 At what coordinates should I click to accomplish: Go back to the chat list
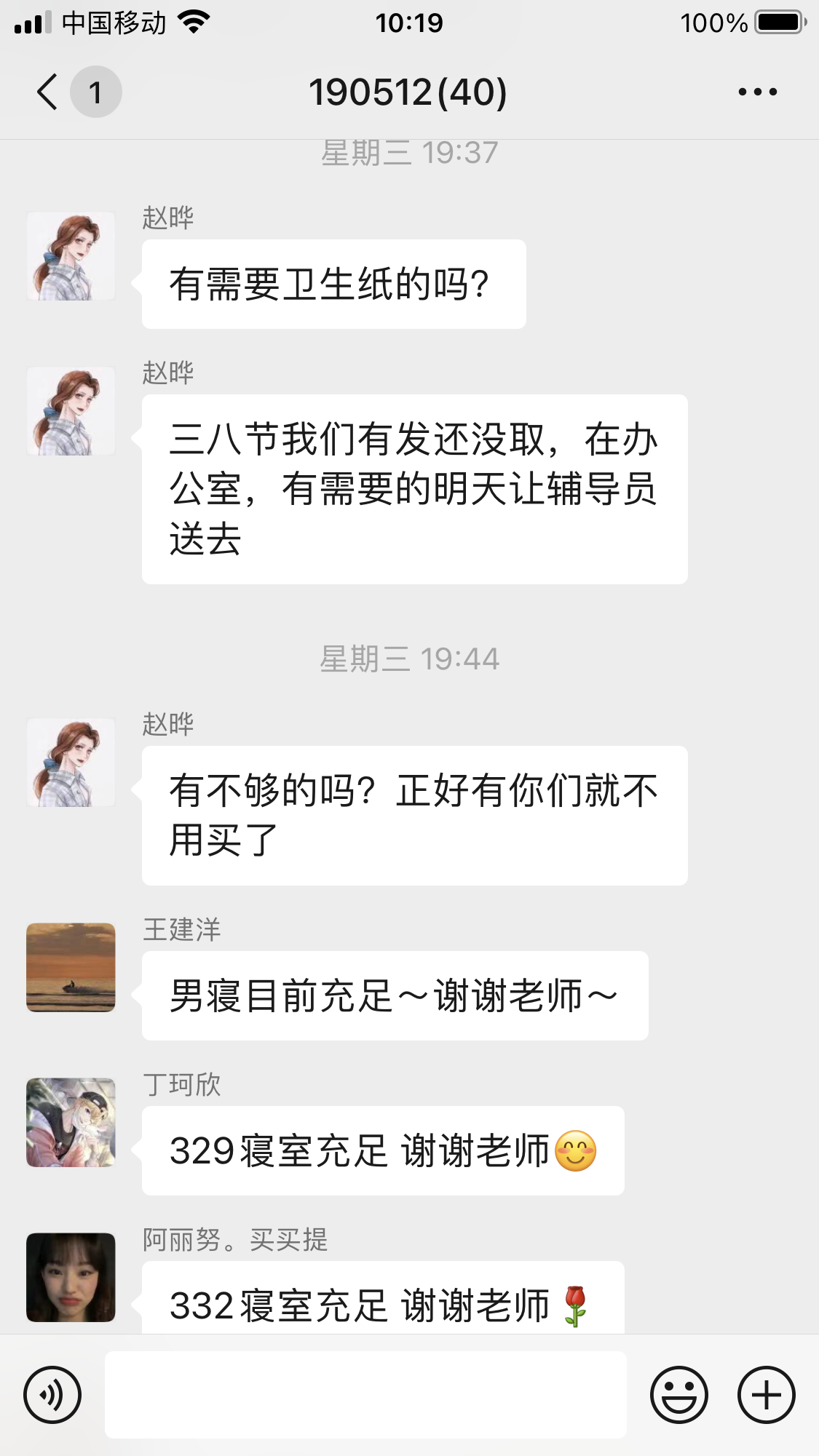tap(48, 92)
